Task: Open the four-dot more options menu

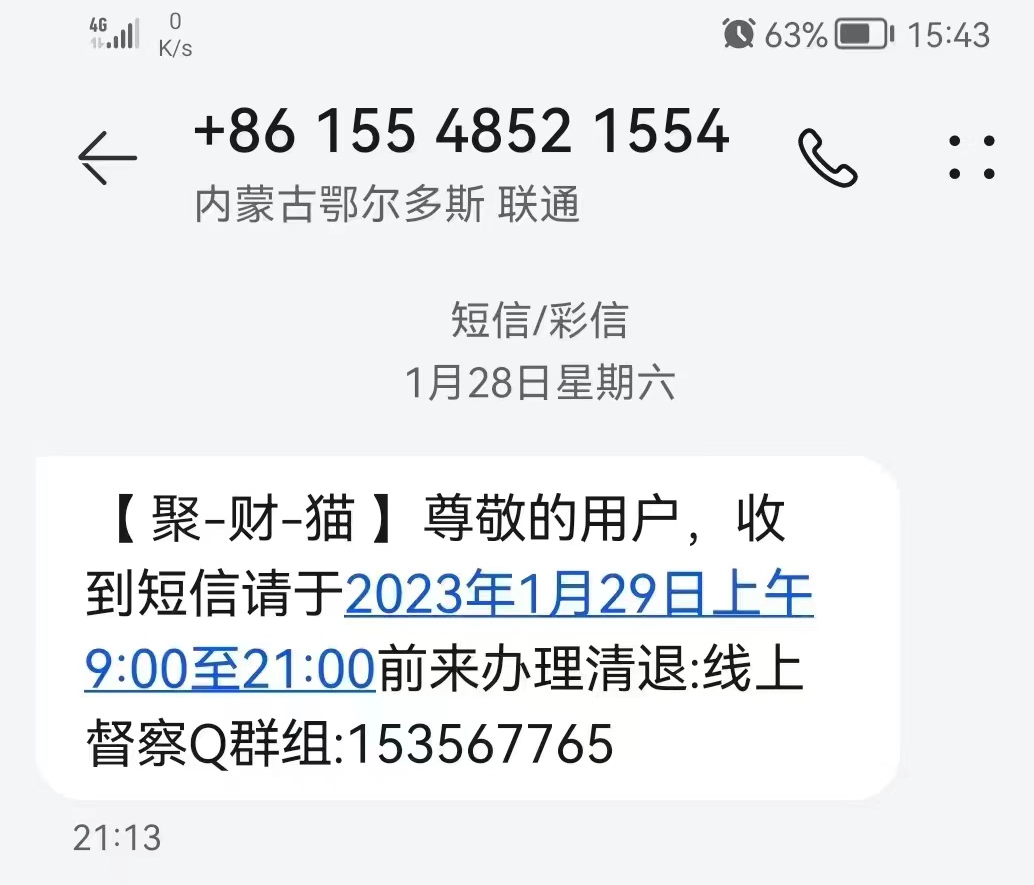Action: pos(971,157)
